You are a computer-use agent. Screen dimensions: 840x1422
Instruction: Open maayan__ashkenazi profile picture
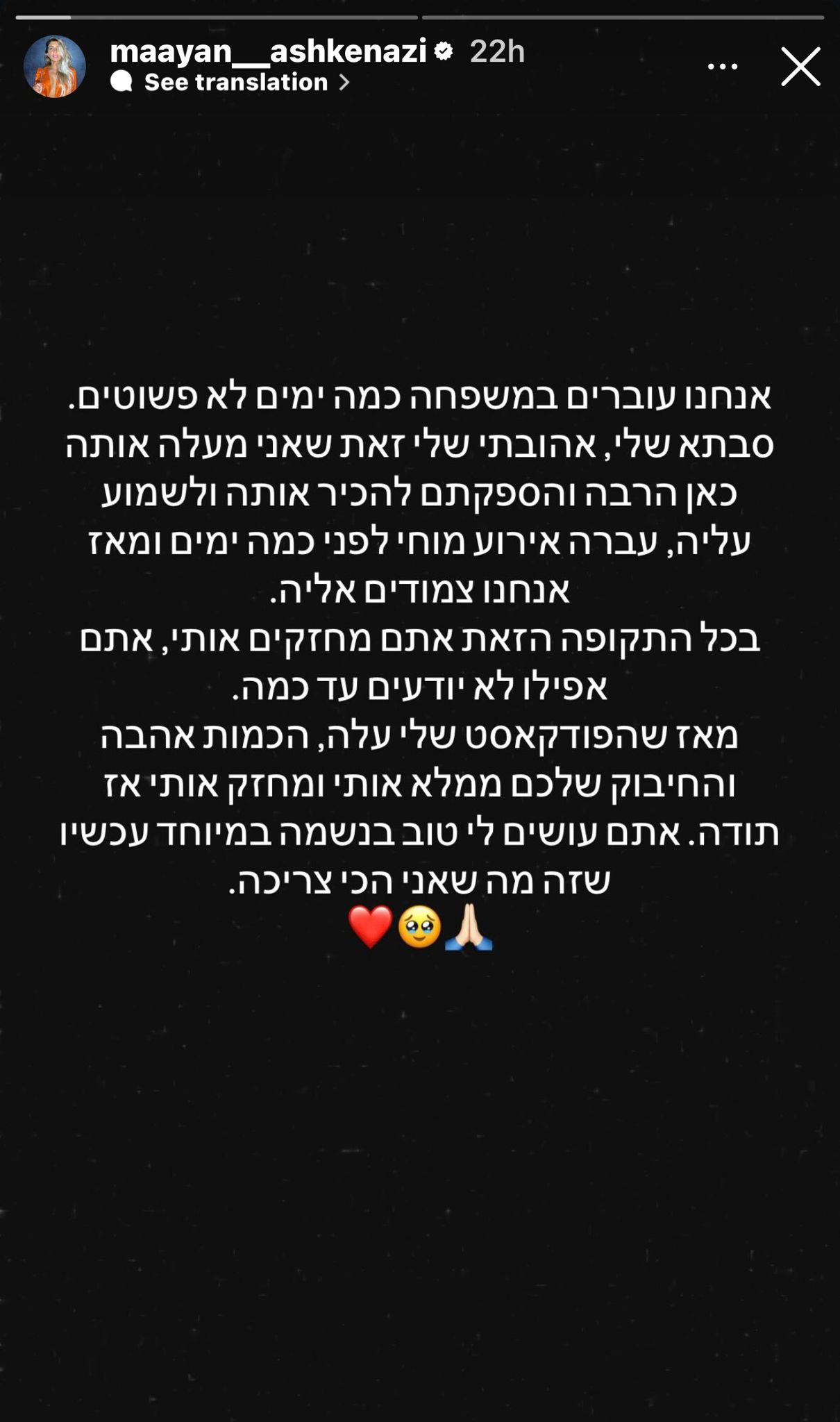coord(55,67)
